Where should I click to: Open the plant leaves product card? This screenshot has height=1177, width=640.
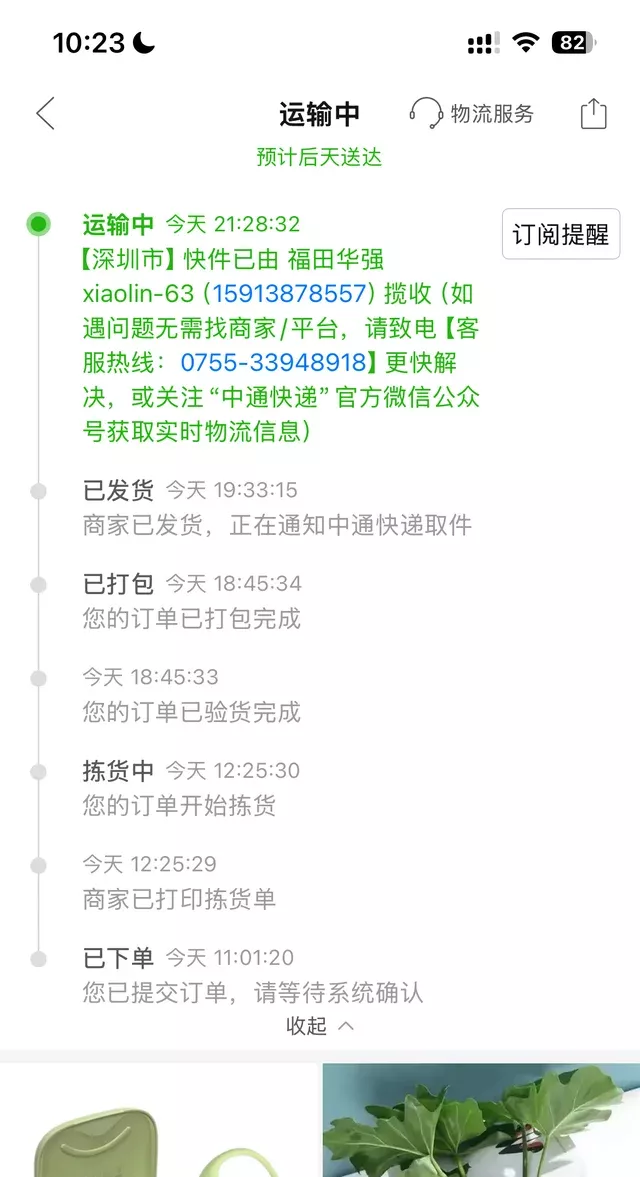481,1120
